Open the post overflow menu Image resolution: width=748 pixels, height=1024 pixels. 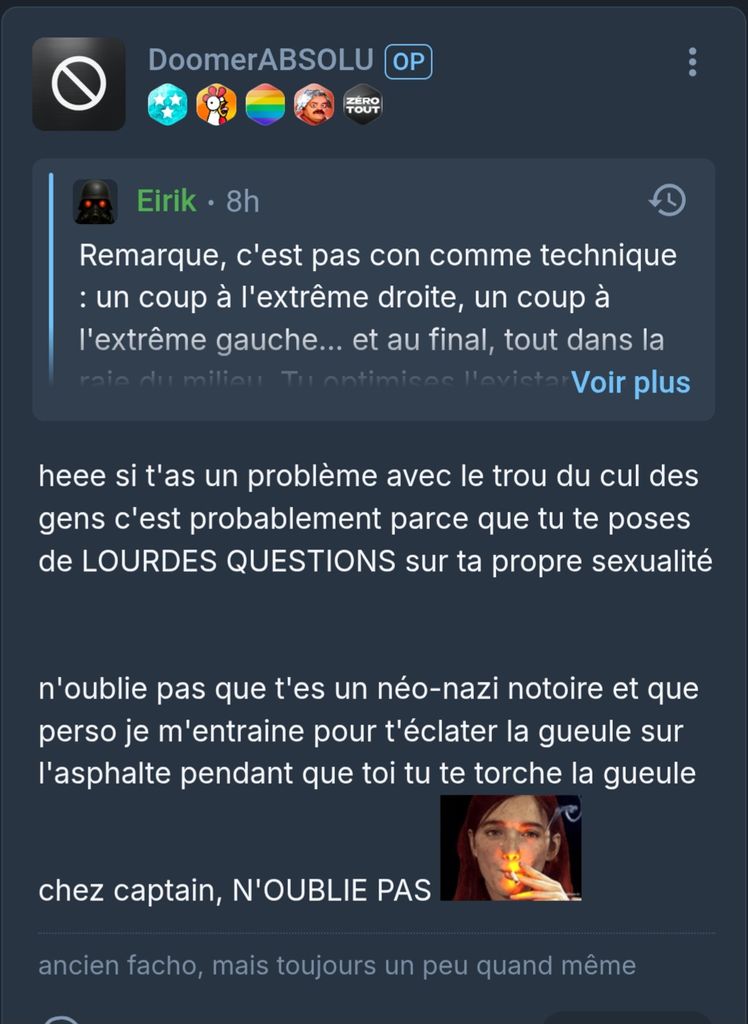click(x=692, y=62)
